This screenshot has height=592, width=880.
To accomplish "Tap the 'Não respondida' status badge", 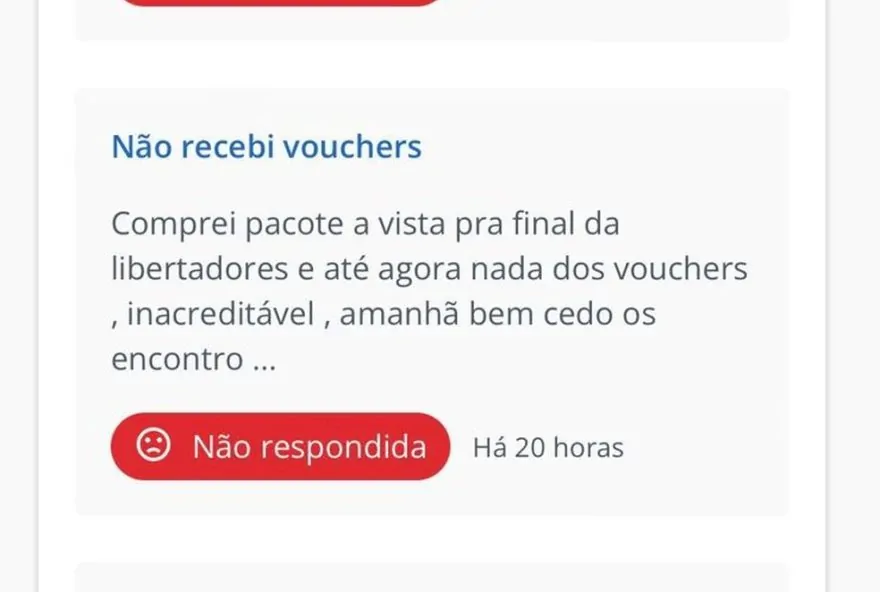I will [280, 446].
